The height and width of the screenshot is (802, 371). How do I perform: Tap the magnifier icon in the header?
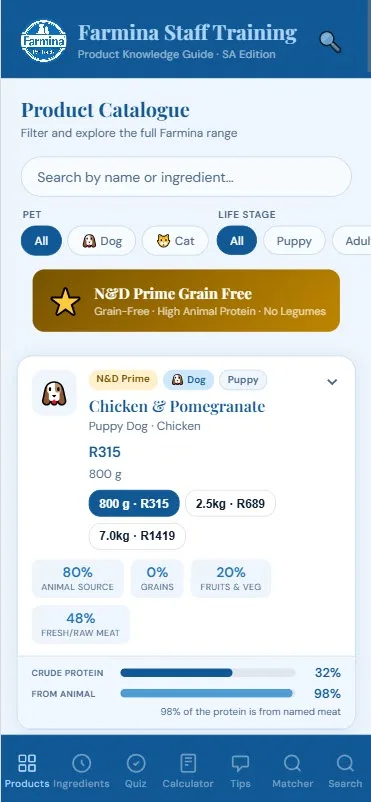pos(330,41)
